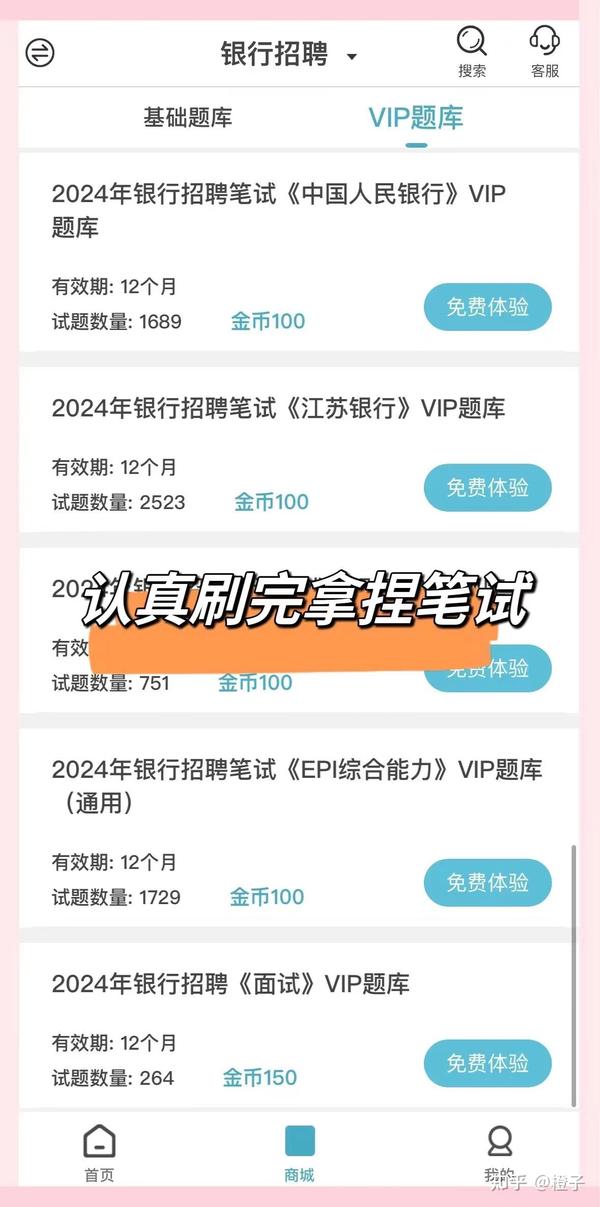The width and height of the screenshot is (600, 1207).
Task: Go to the 首页 tab
Action: click(x=99, y=1153)
